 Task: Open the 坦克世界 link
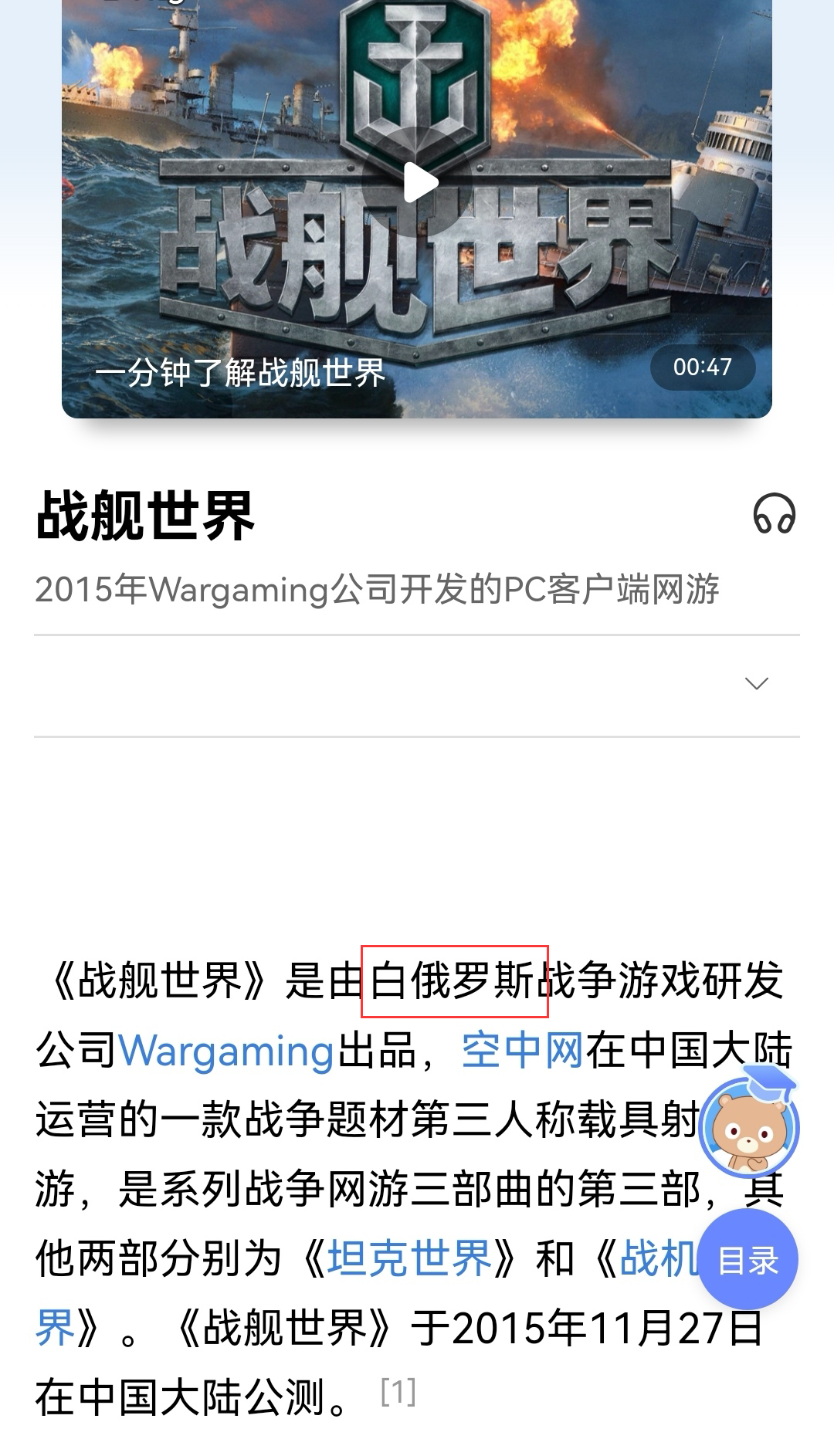(x=409, y=1259)
